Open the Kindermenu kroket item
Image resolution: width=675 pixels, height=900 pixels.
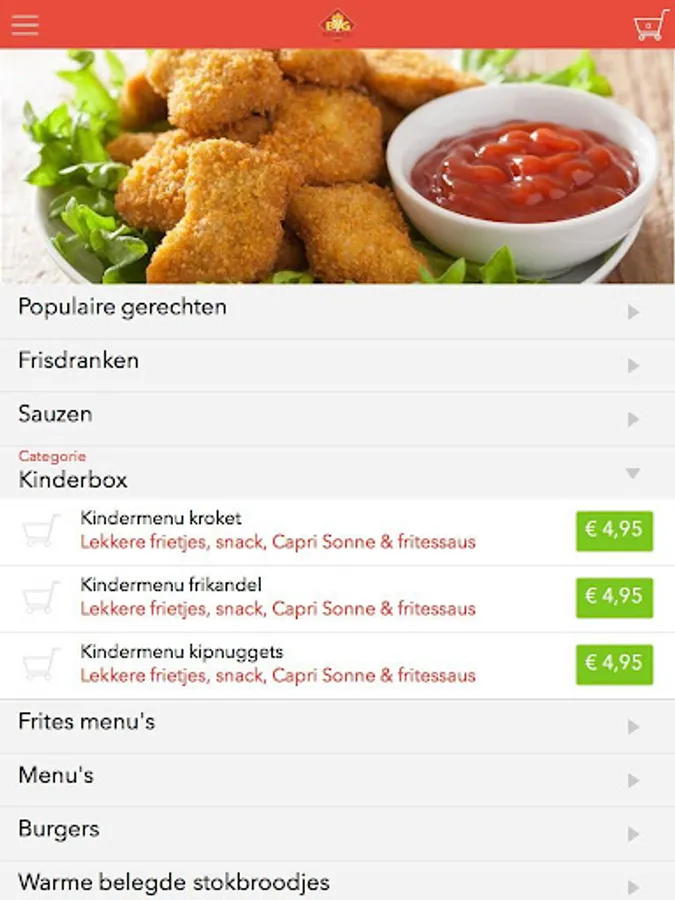point(278,531)
